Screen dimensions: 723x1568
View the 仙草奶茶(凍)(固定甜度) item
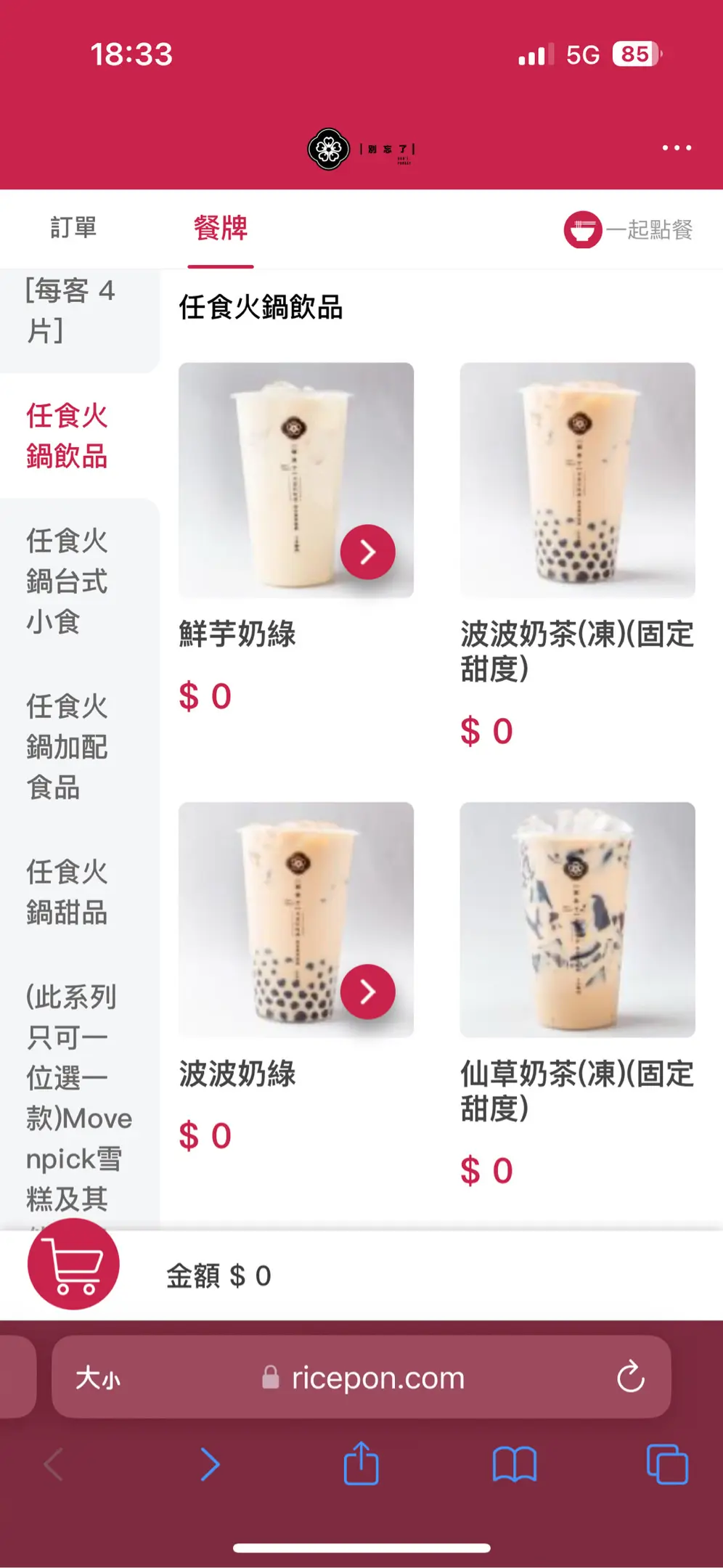(577, 920)
